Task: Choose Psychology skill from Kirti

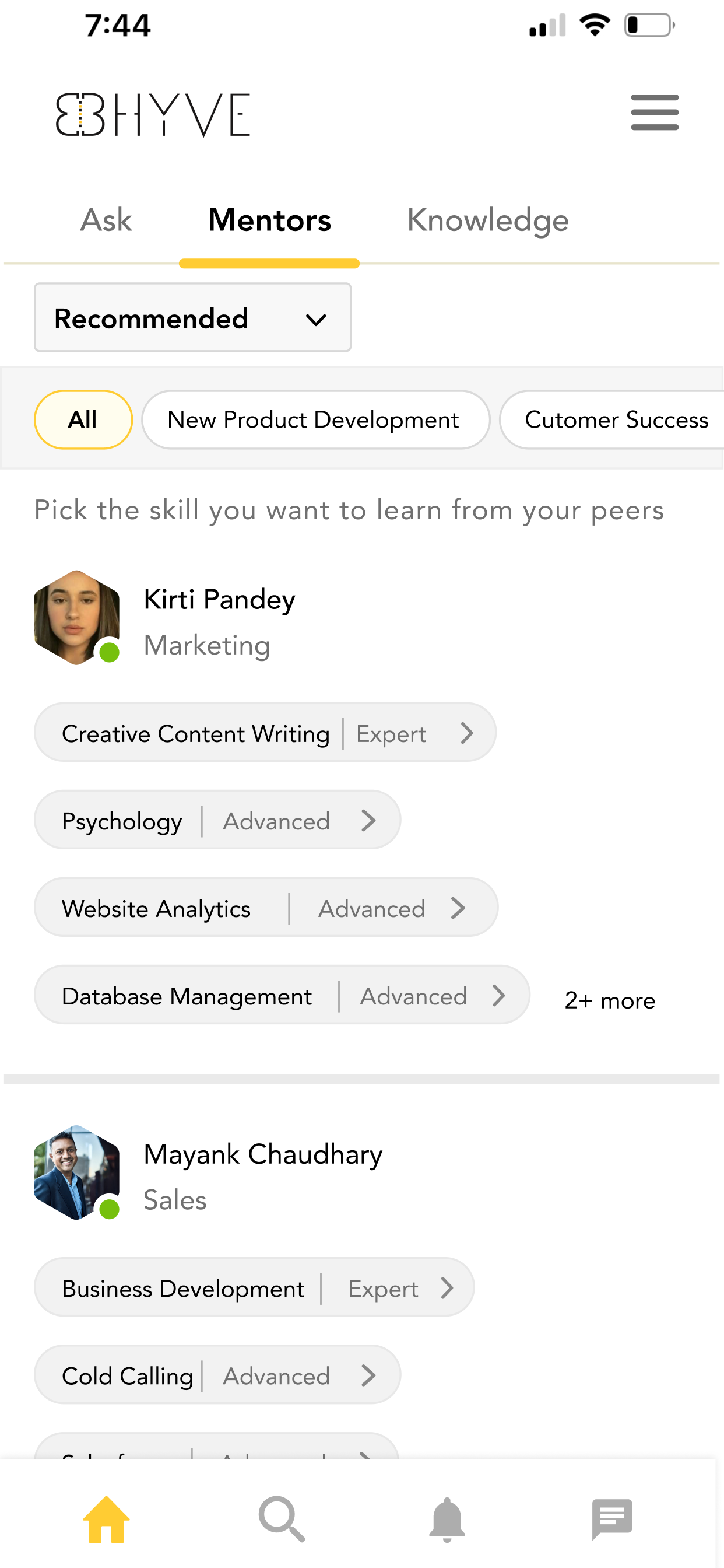Action: tap(217, 821)
